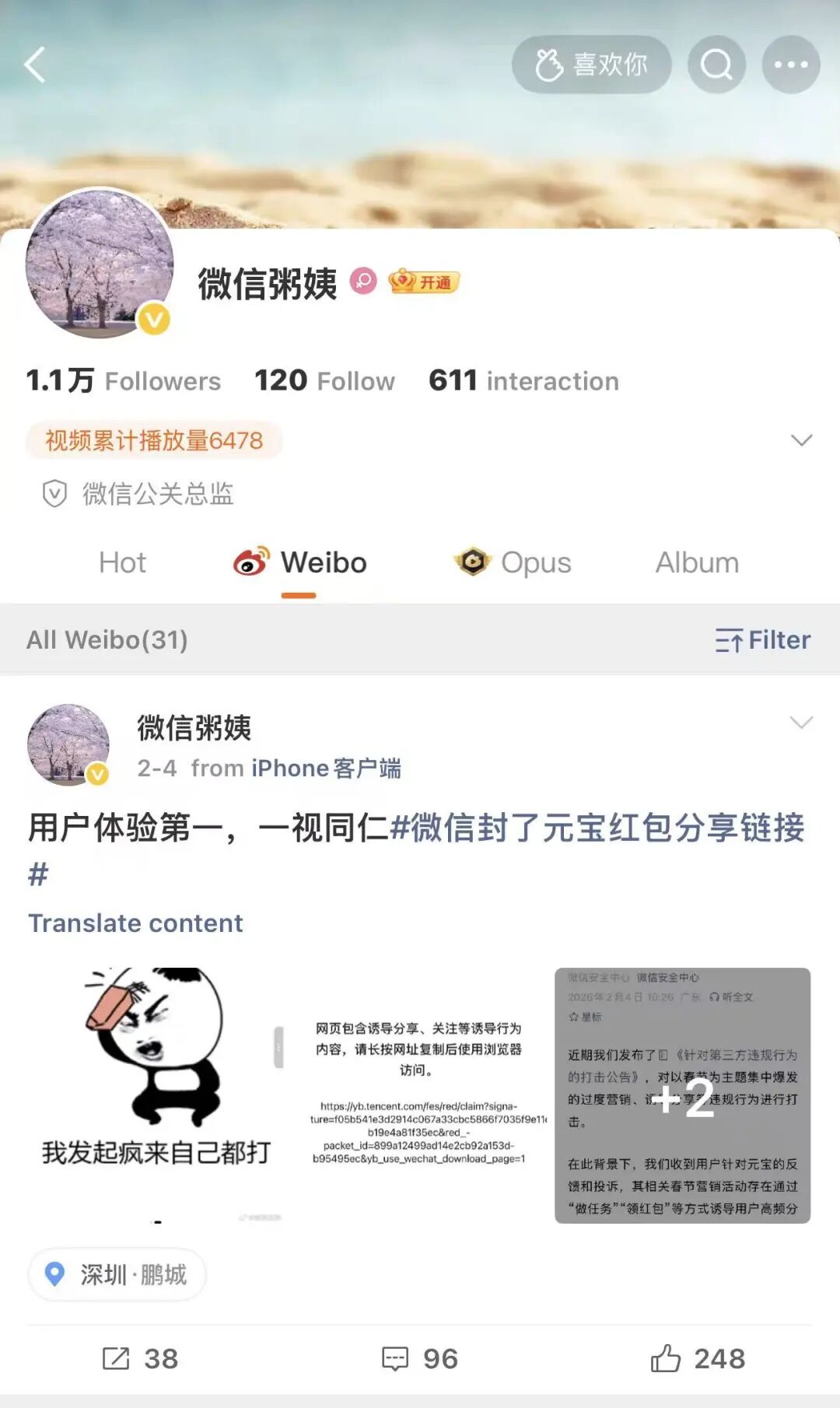Image resolution: width=840 pixels, height=1408 pixels.
Task: Open the three-dot overflow menu
Action: [x=791, y=65]
